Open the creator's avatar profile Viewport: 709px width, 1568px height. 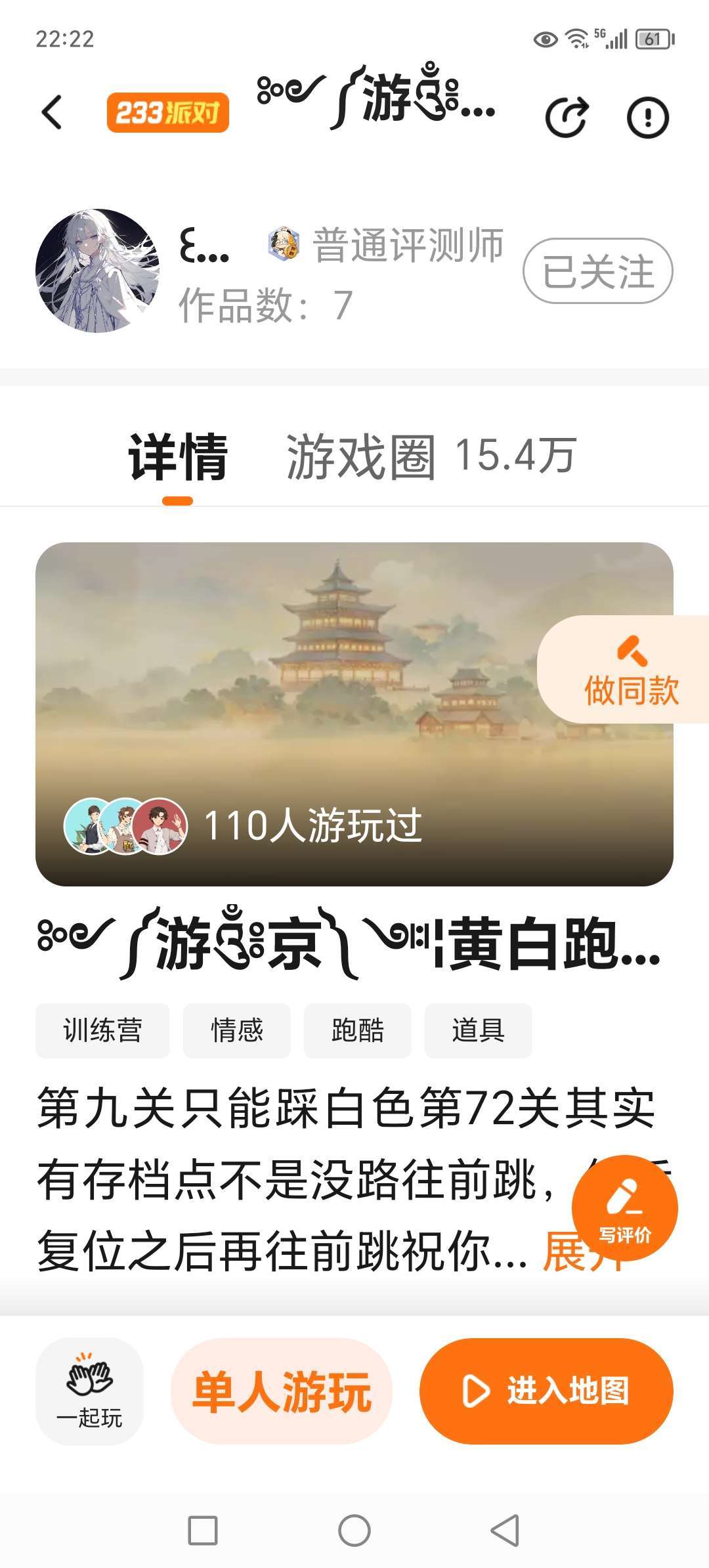point(97,271)
